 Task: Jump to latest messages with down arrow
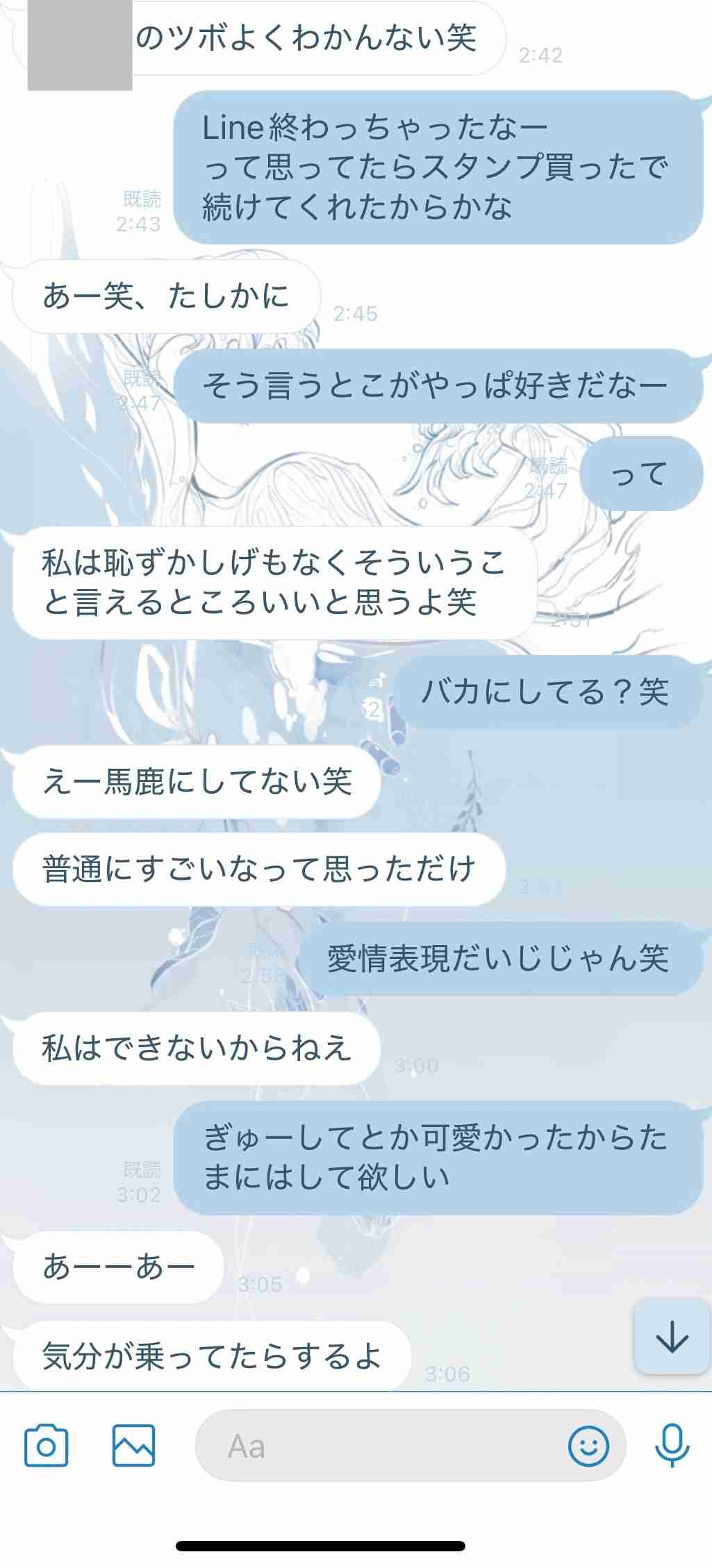[671, 1337]
